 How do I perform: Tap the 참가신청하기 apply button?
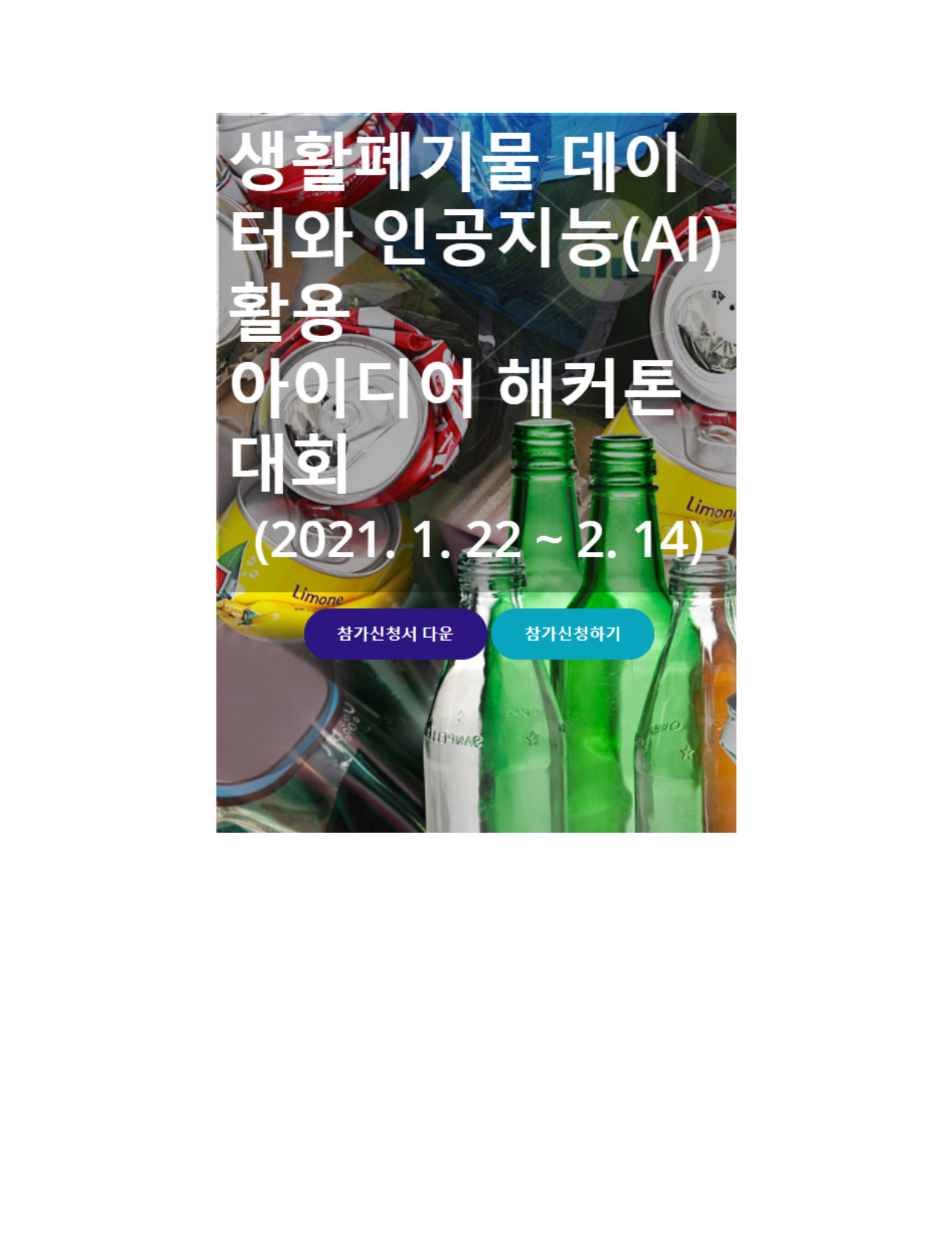point(573,633)
